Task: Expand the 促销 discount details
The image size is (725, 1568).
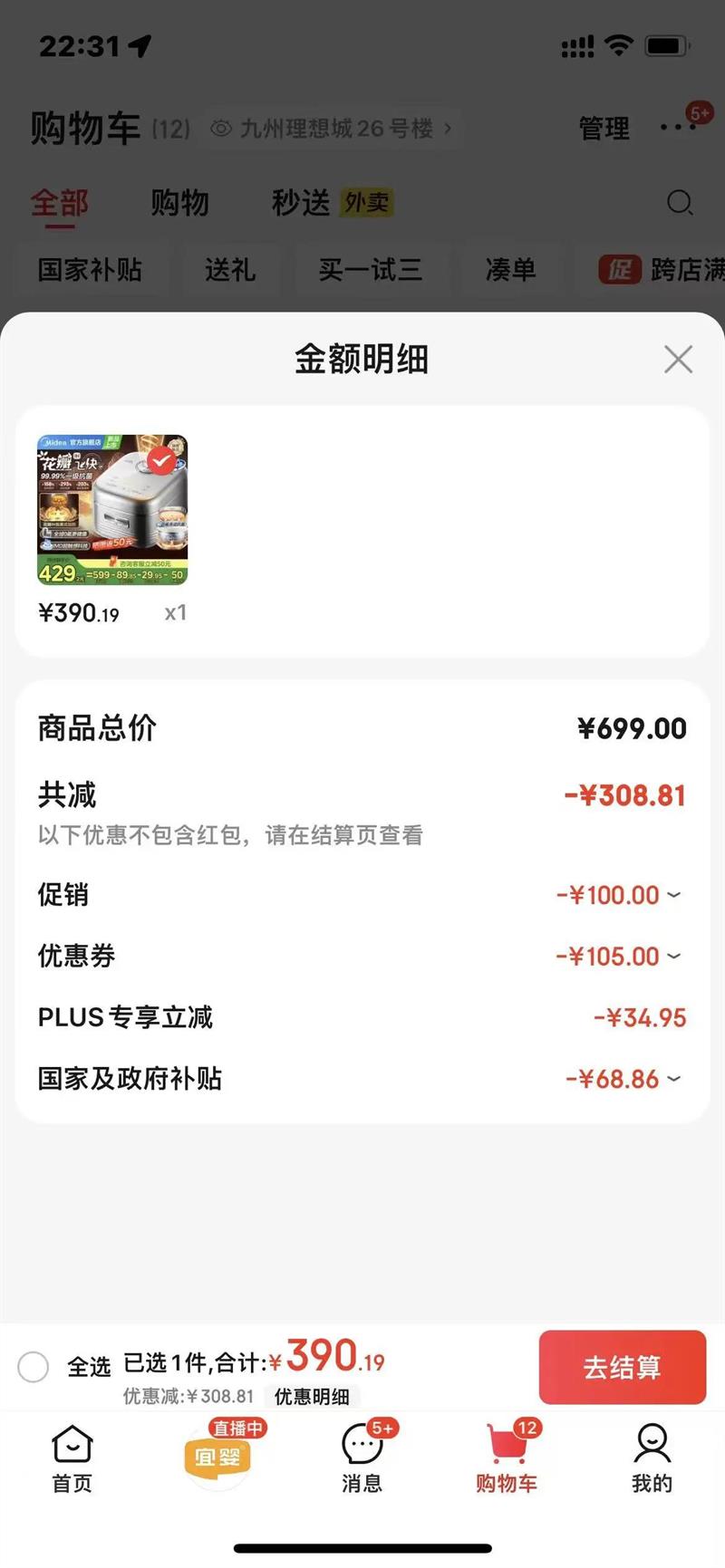Action: click(x=673, y=895)
